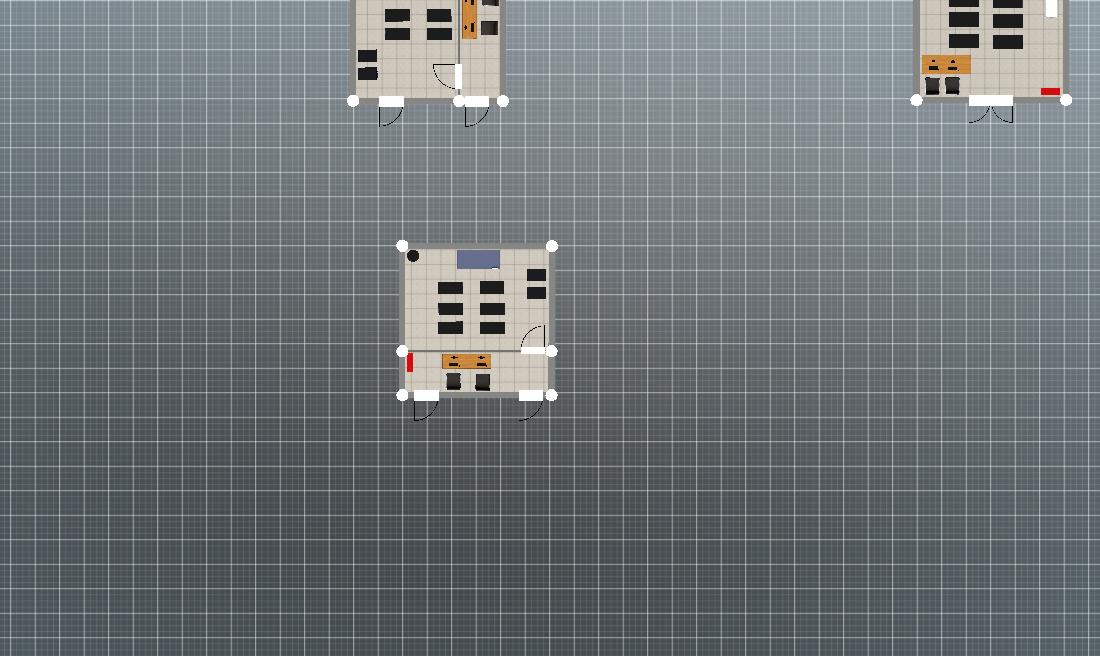The height and width of the screenshot is (656, 1100).
Task: Select the blue table in the center room
Action: [x=478, y=260]
